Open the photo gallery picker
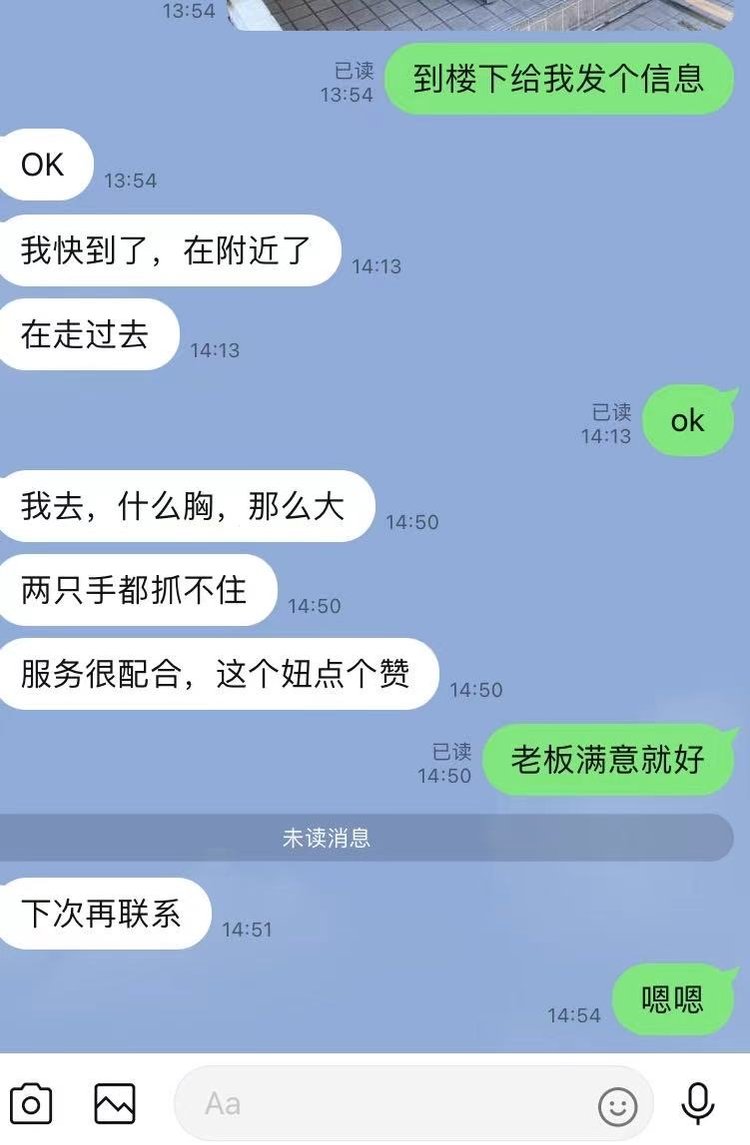The image size is (750, 1145). tap(115, 1104)
